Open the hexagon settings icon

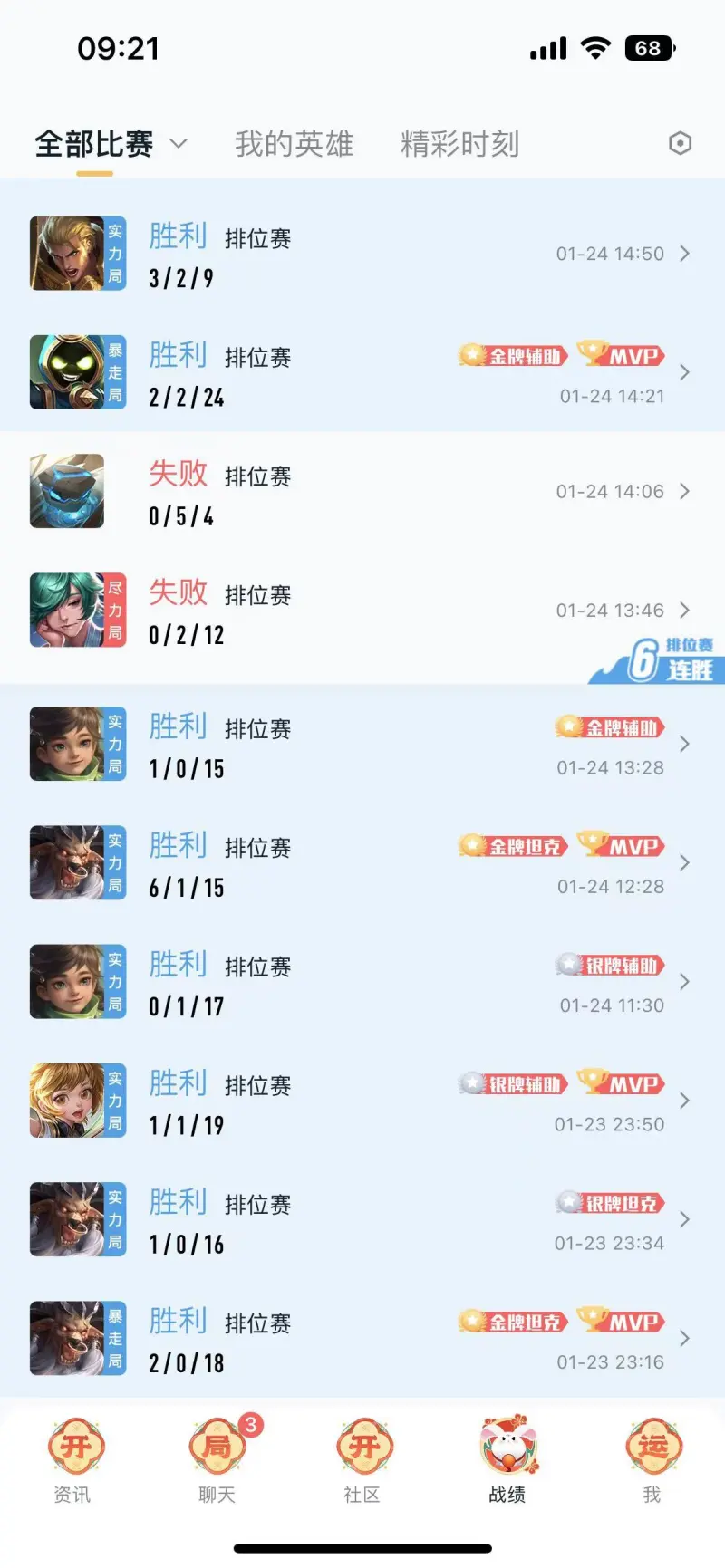point(680,143)
